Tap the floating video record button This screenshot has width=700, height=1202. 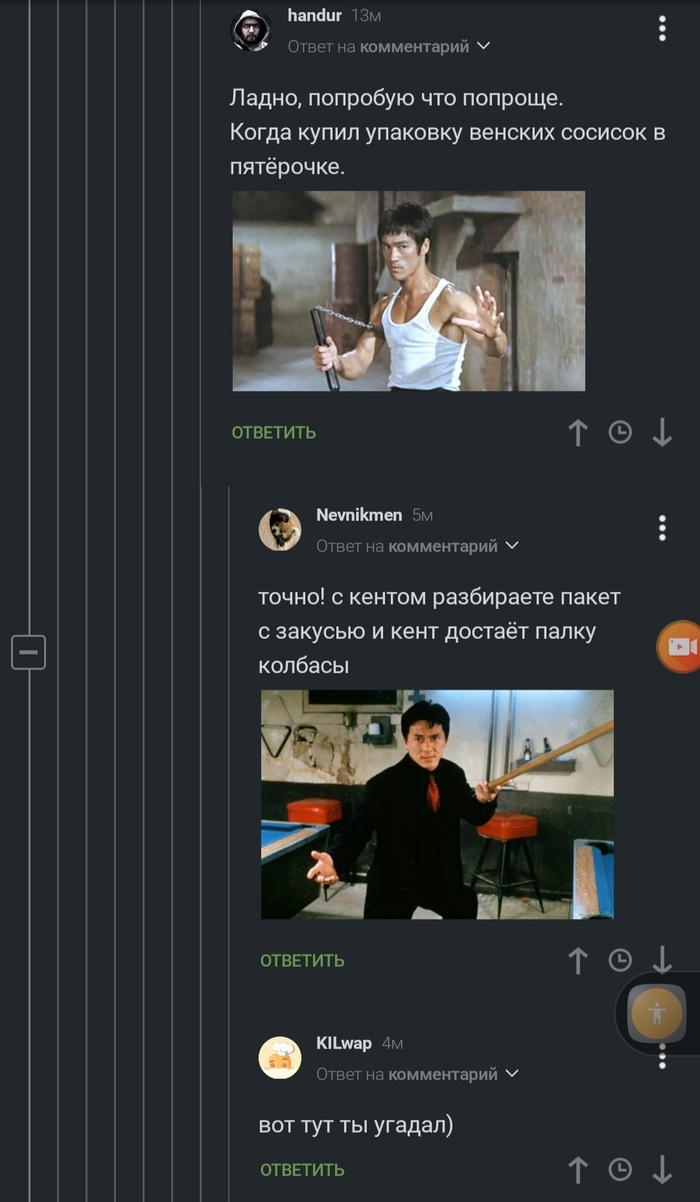[x=681, y=646]
